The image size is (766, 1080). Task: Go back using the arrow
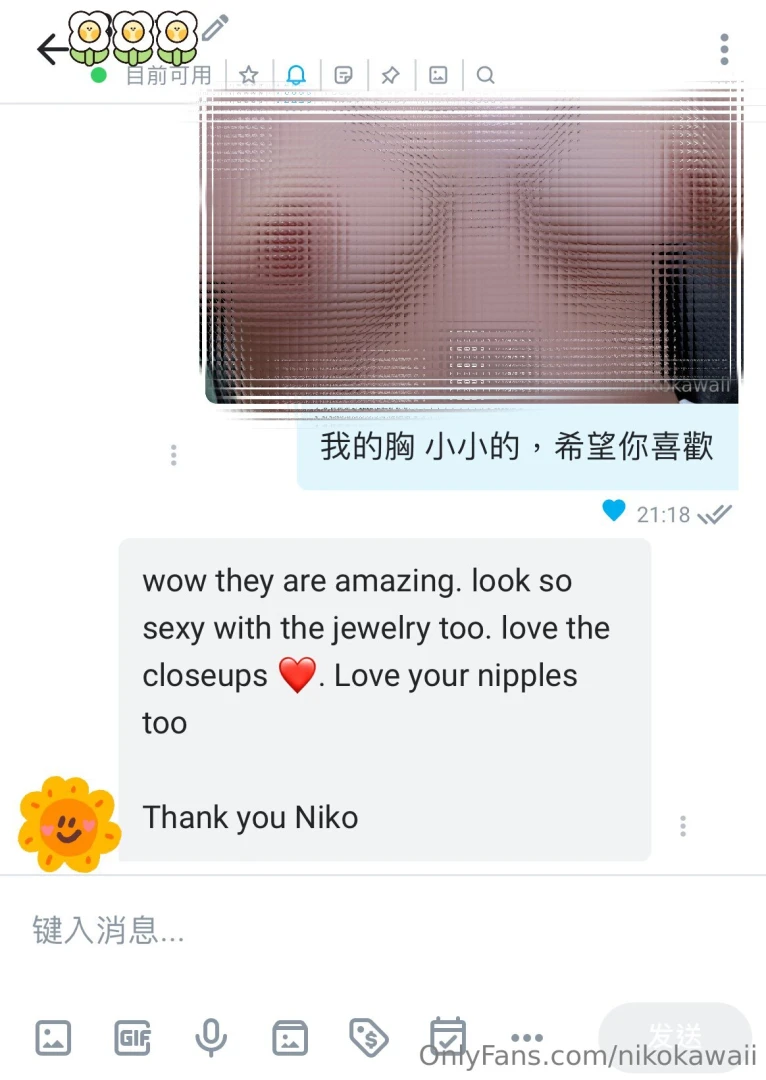pos(50,49)
